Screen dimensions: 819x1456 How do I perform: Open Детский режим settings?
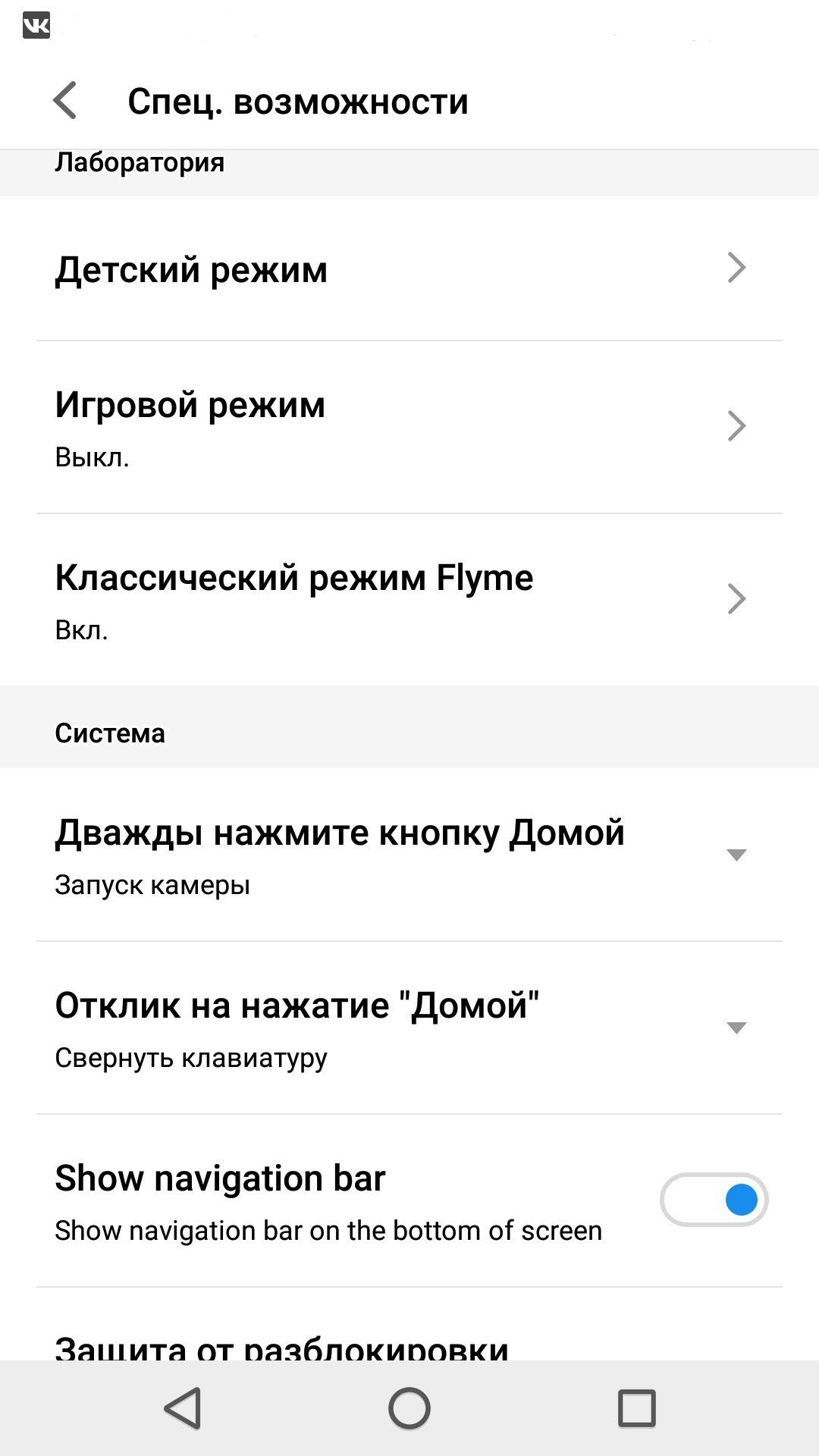409,268
